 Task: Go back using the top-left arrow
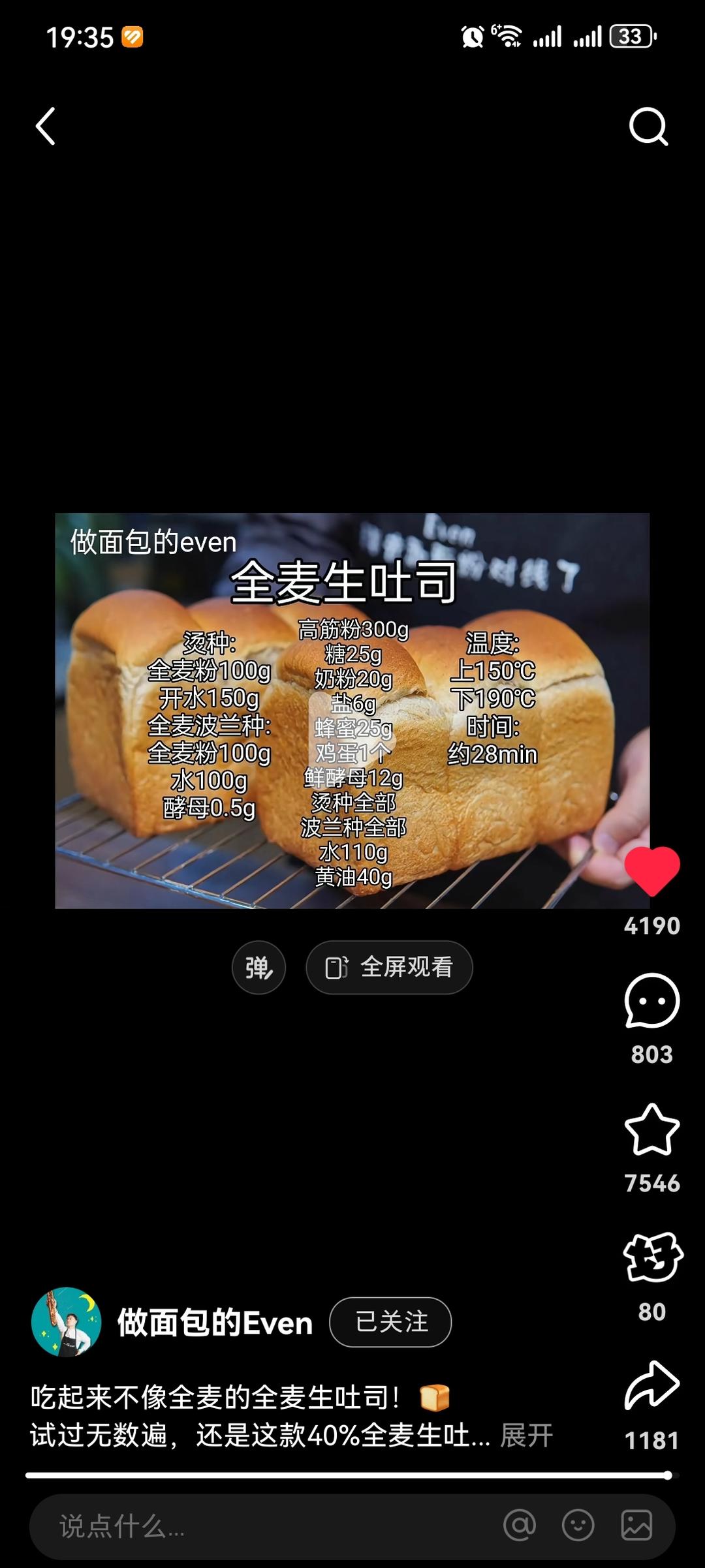click(x=46, y=126)
